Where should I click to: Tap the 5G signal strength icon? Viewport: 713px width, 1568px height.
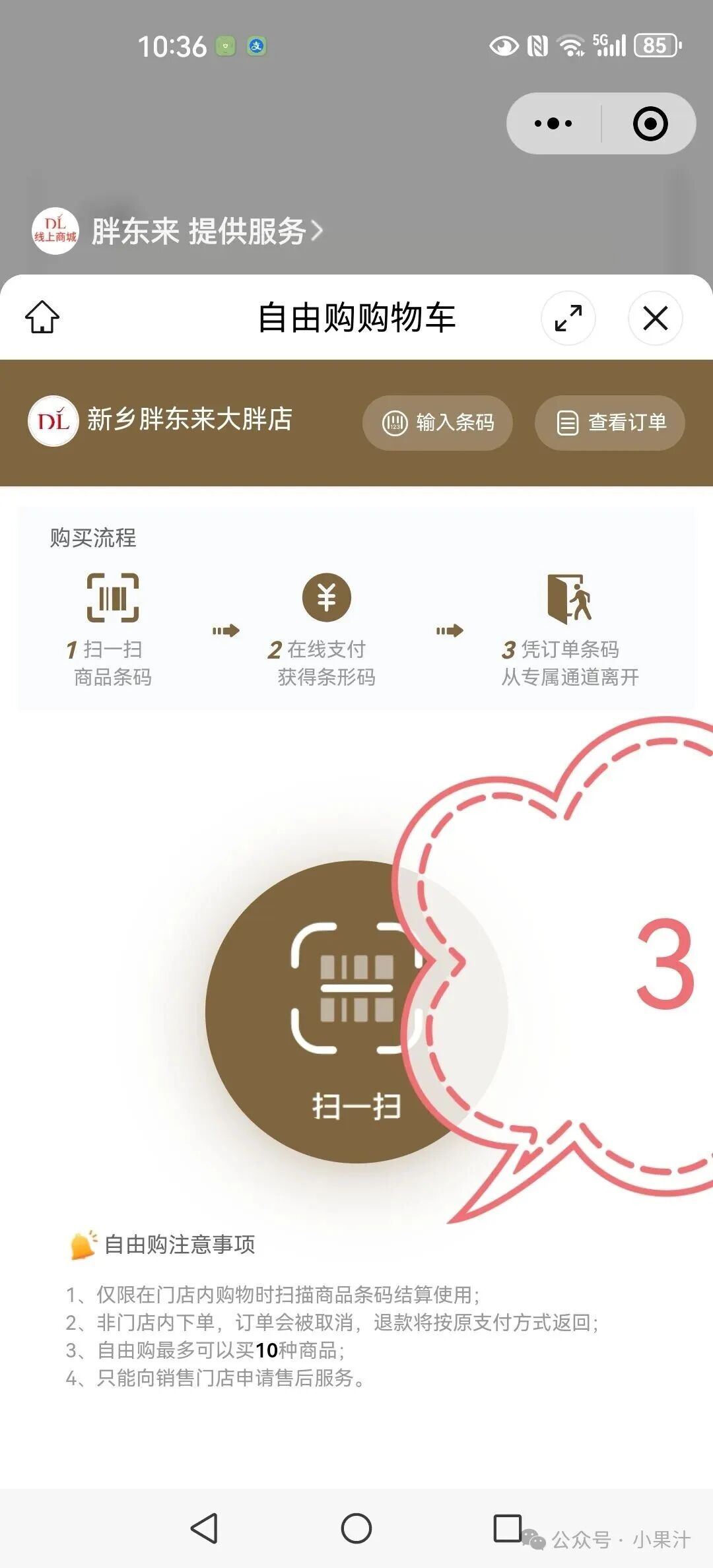coord(611,46)
